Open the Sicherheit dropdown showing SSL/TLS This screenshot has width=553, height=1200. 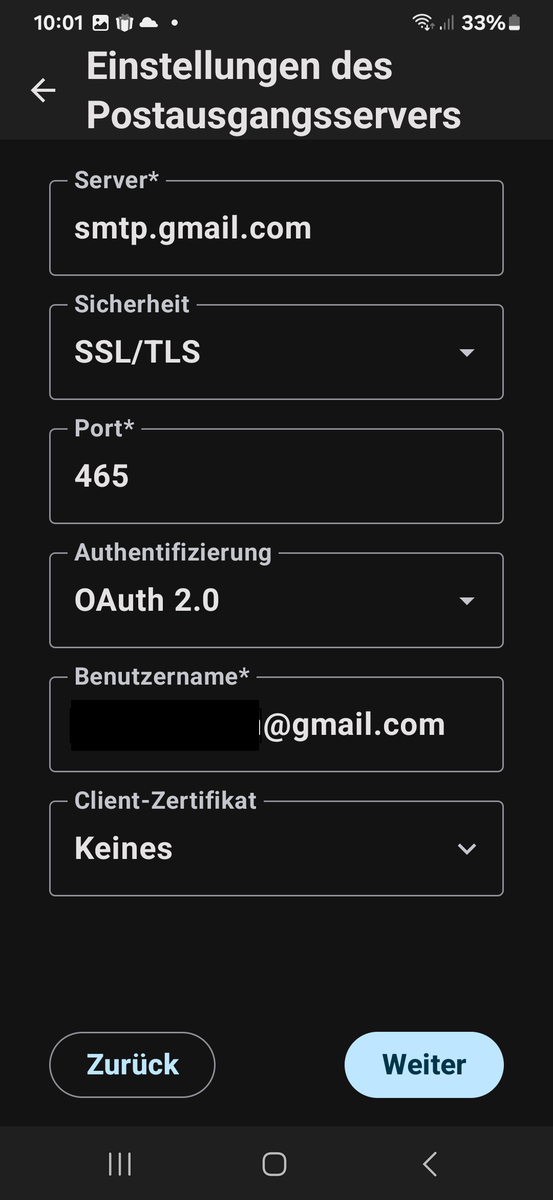click(276, 352)
